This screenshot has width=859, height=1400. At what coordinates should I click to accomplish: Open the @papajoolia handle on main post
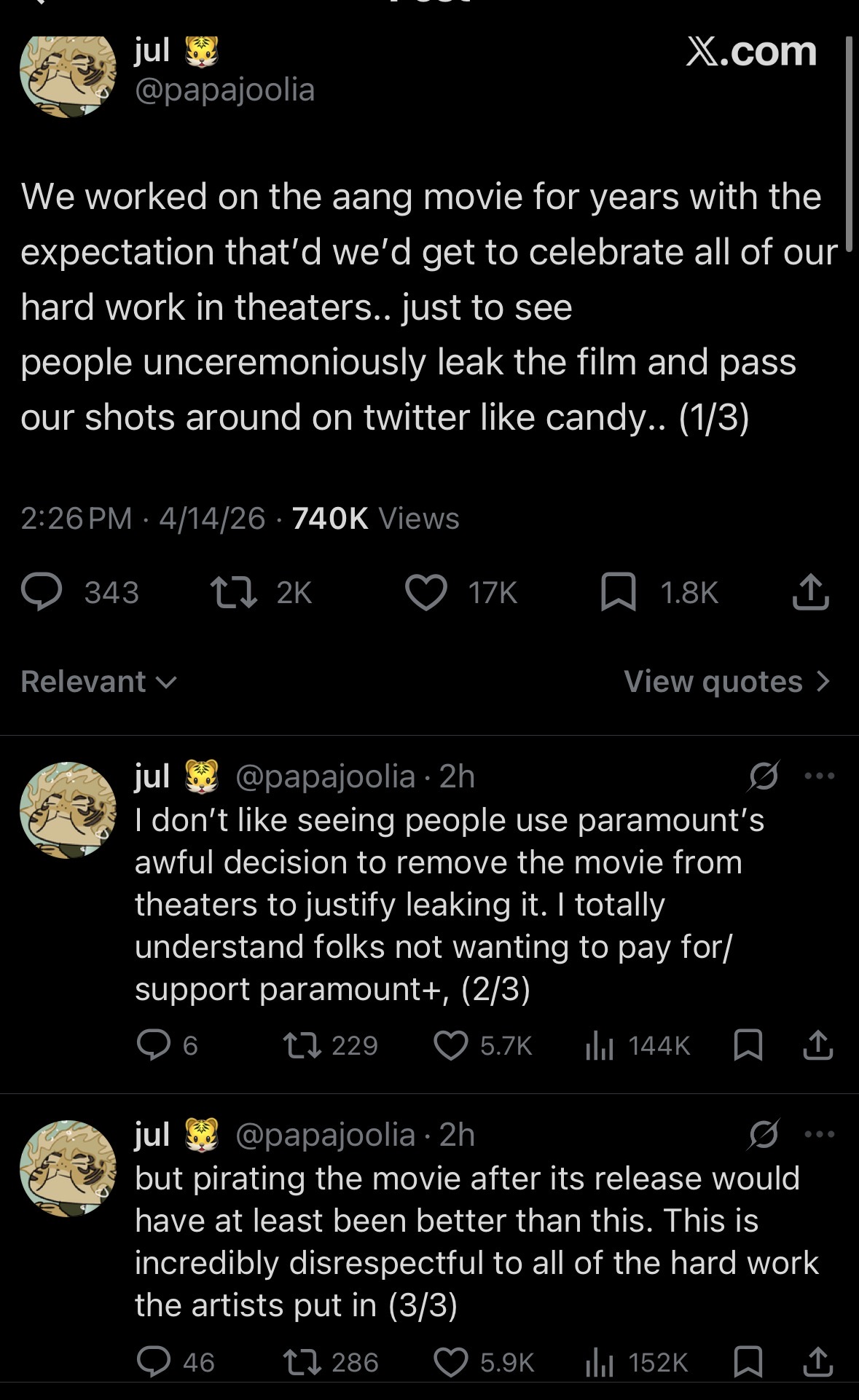pyautogui.click(x=224, y=90)
